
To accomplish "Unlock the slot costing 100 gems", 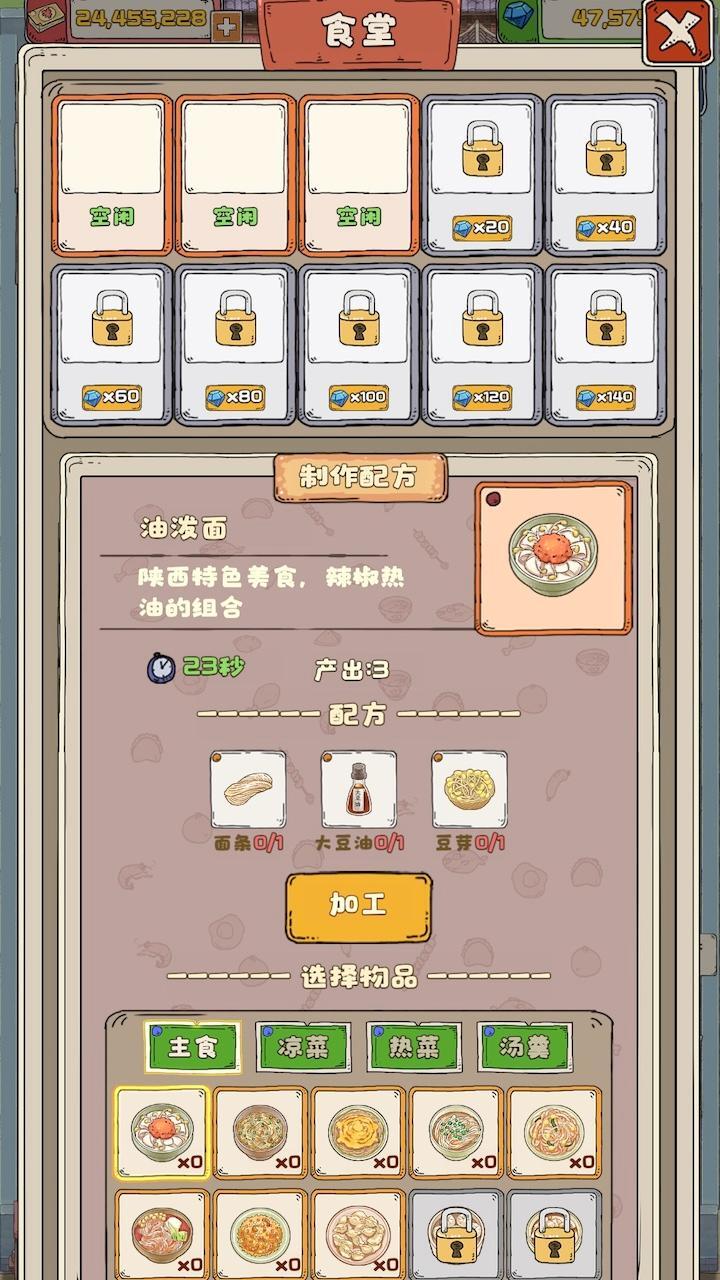I will pos(359,344).
